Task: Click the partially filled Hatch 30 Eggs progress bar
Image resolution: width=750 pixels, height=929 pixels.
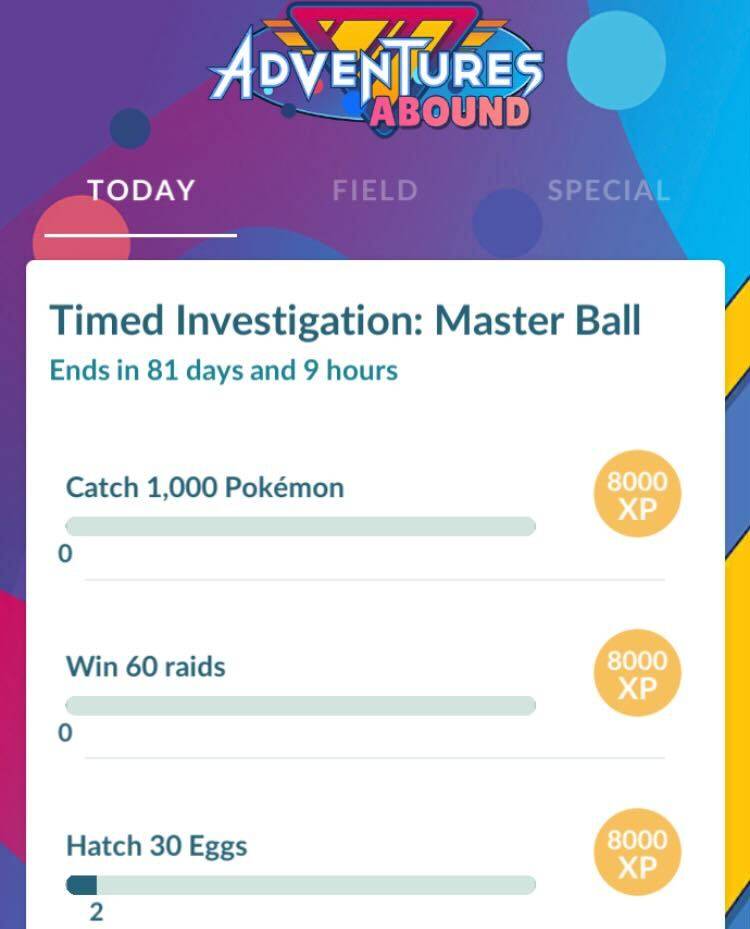Action: [299, 884]
